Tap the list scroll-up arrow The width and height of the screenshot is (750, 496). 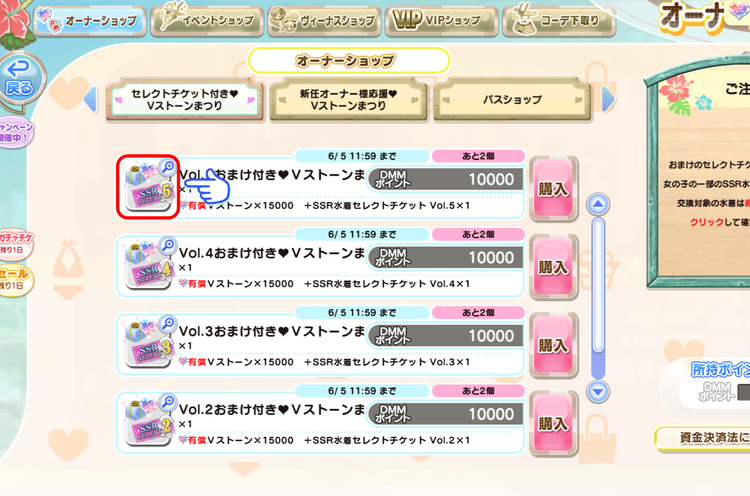pos(598,204)
